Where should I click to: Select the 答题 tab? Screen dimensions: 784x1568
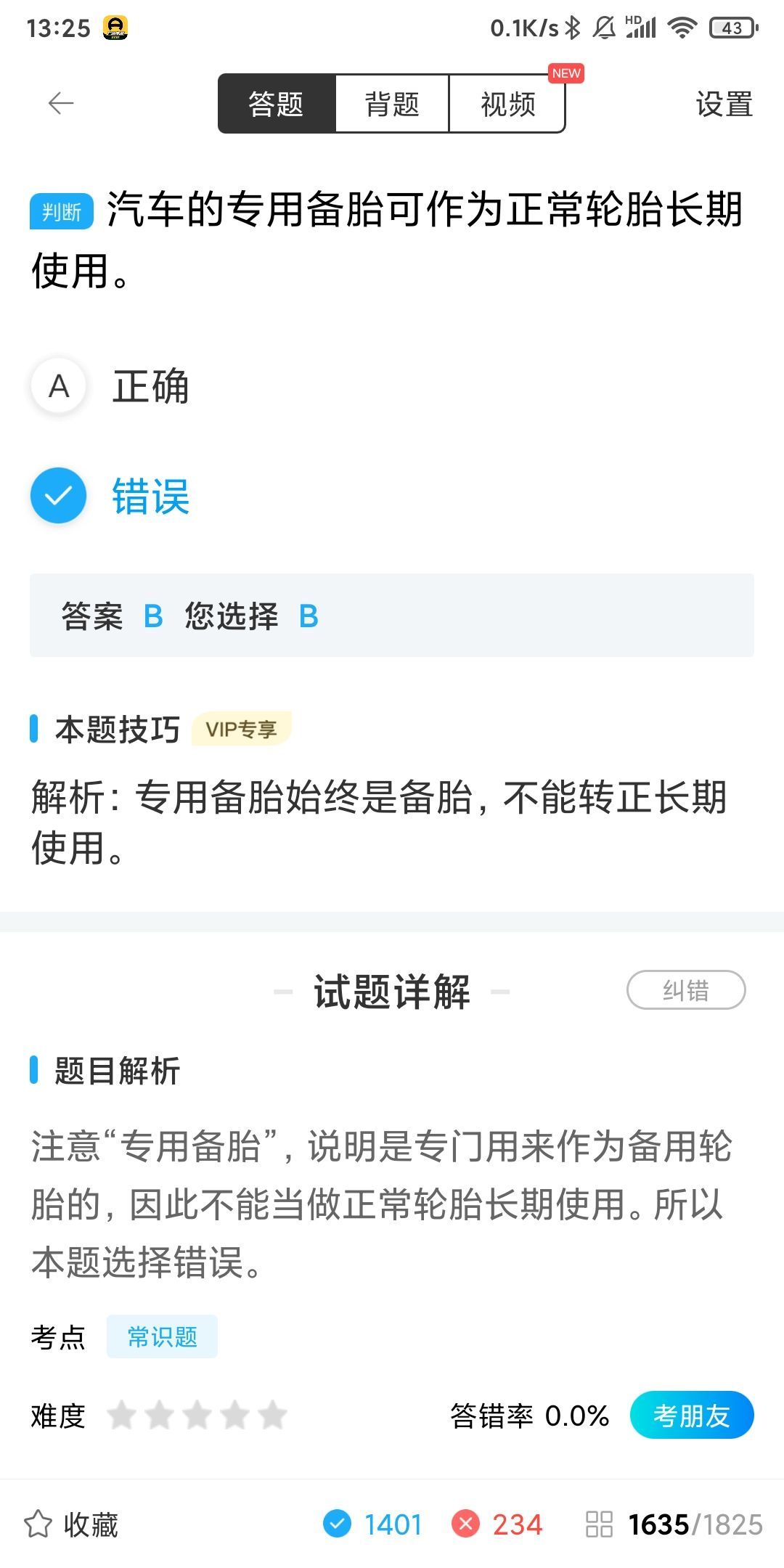[277, 103]
